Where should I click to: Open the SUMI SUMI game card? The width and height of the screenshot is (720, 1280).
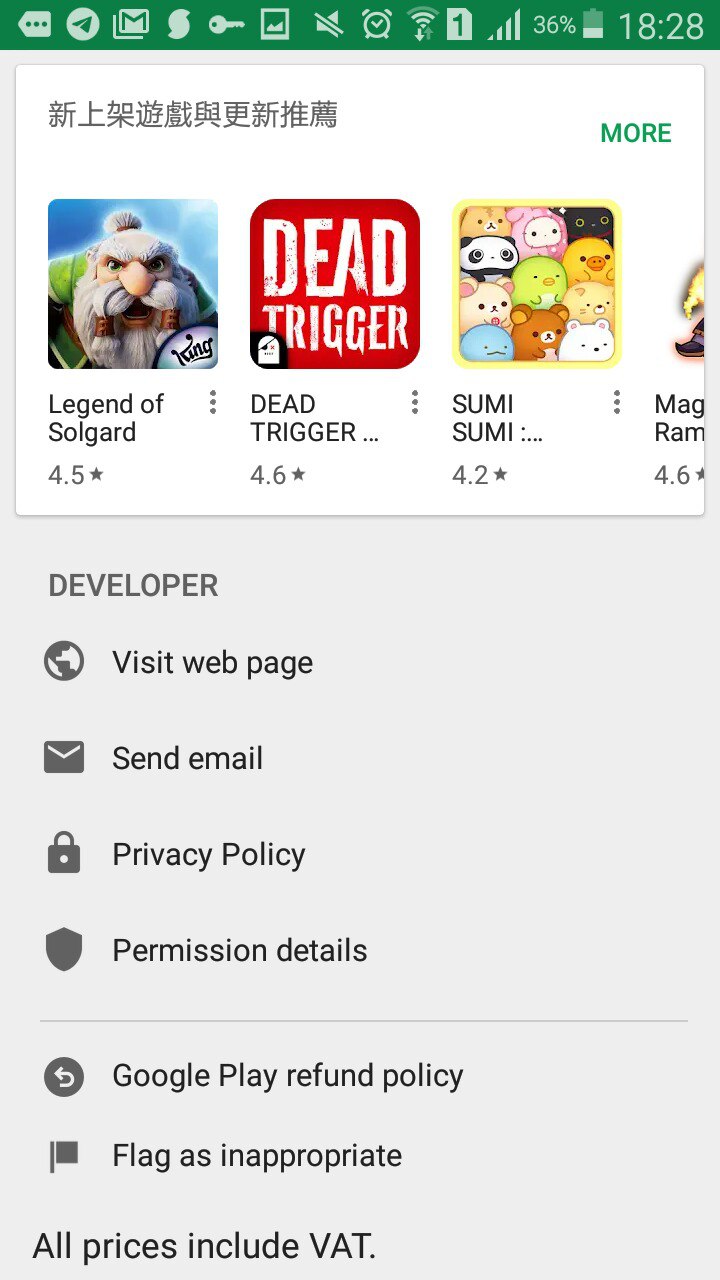537,284
